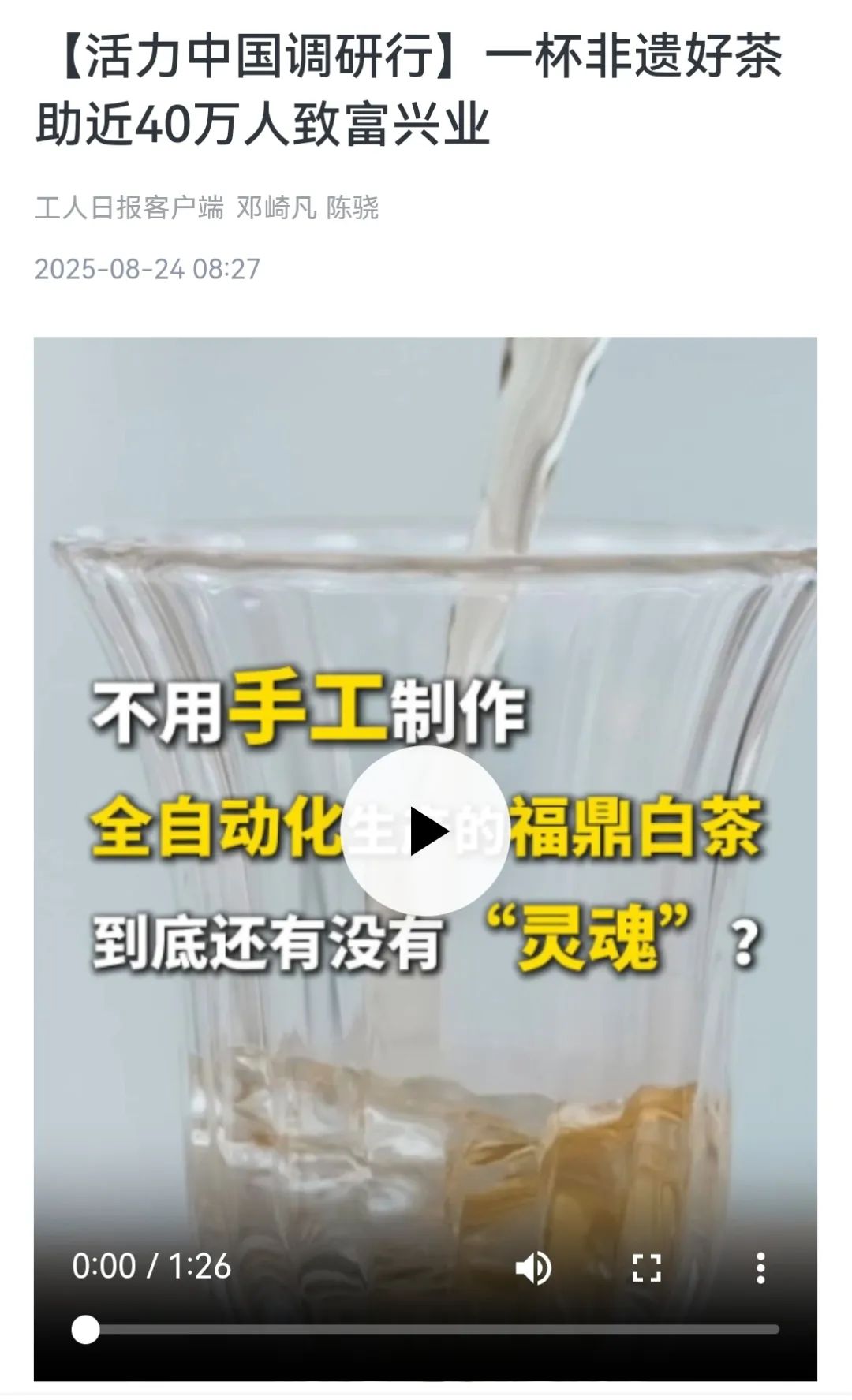Mute the video sound
This screenshot has width=852, height=1400.
coord(533,1268)
